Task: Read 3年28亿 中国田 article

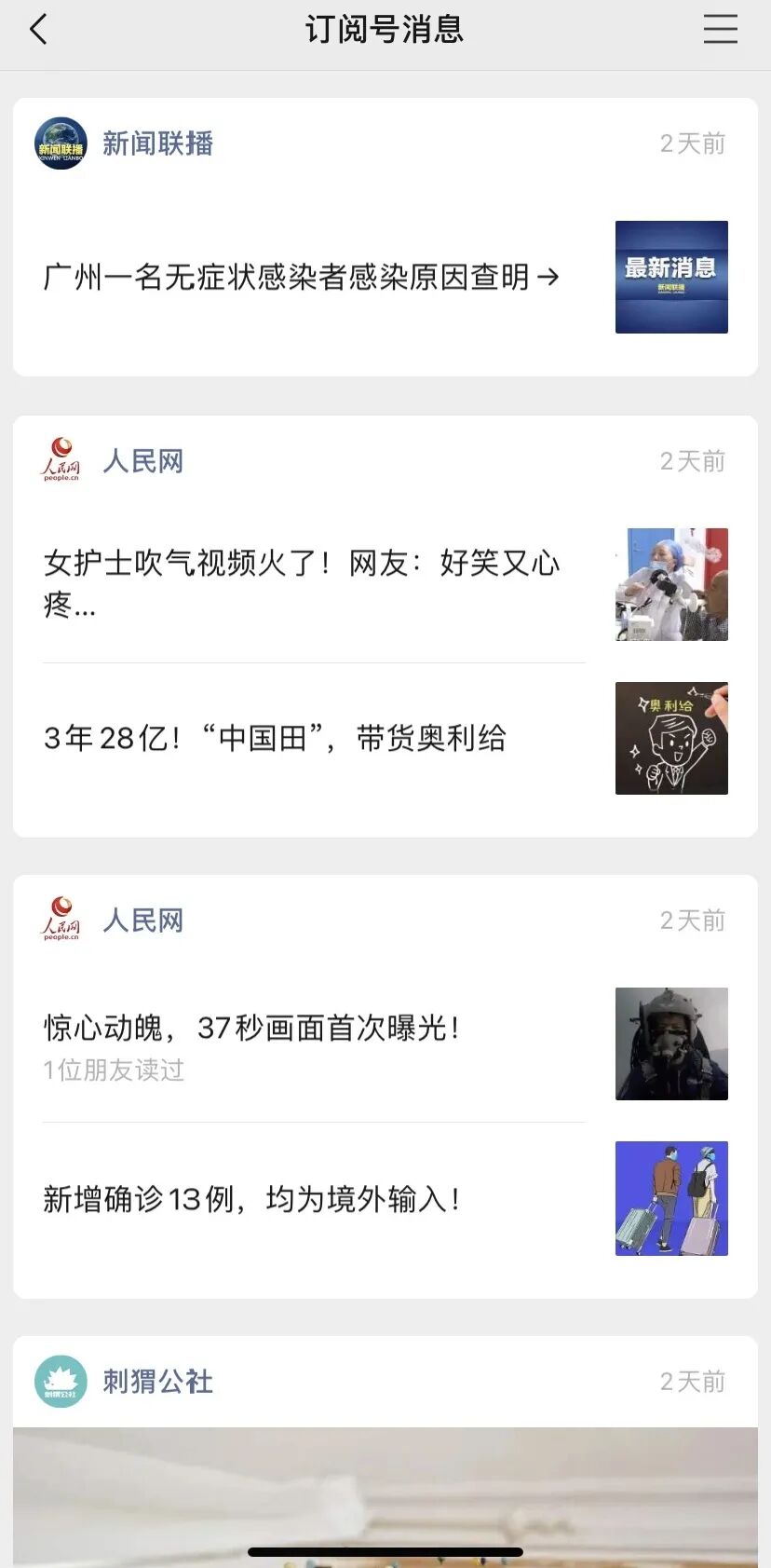Action: tap(276, 738)
